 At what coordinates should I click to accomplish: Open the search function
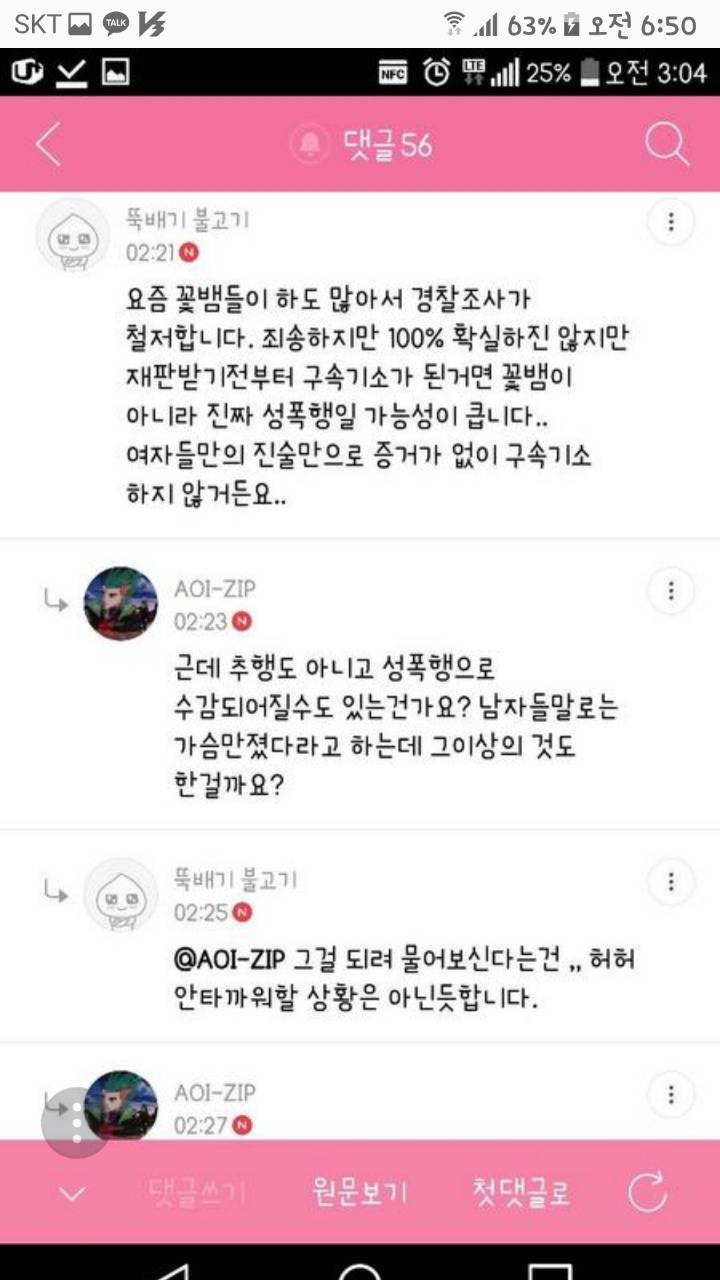664,143
